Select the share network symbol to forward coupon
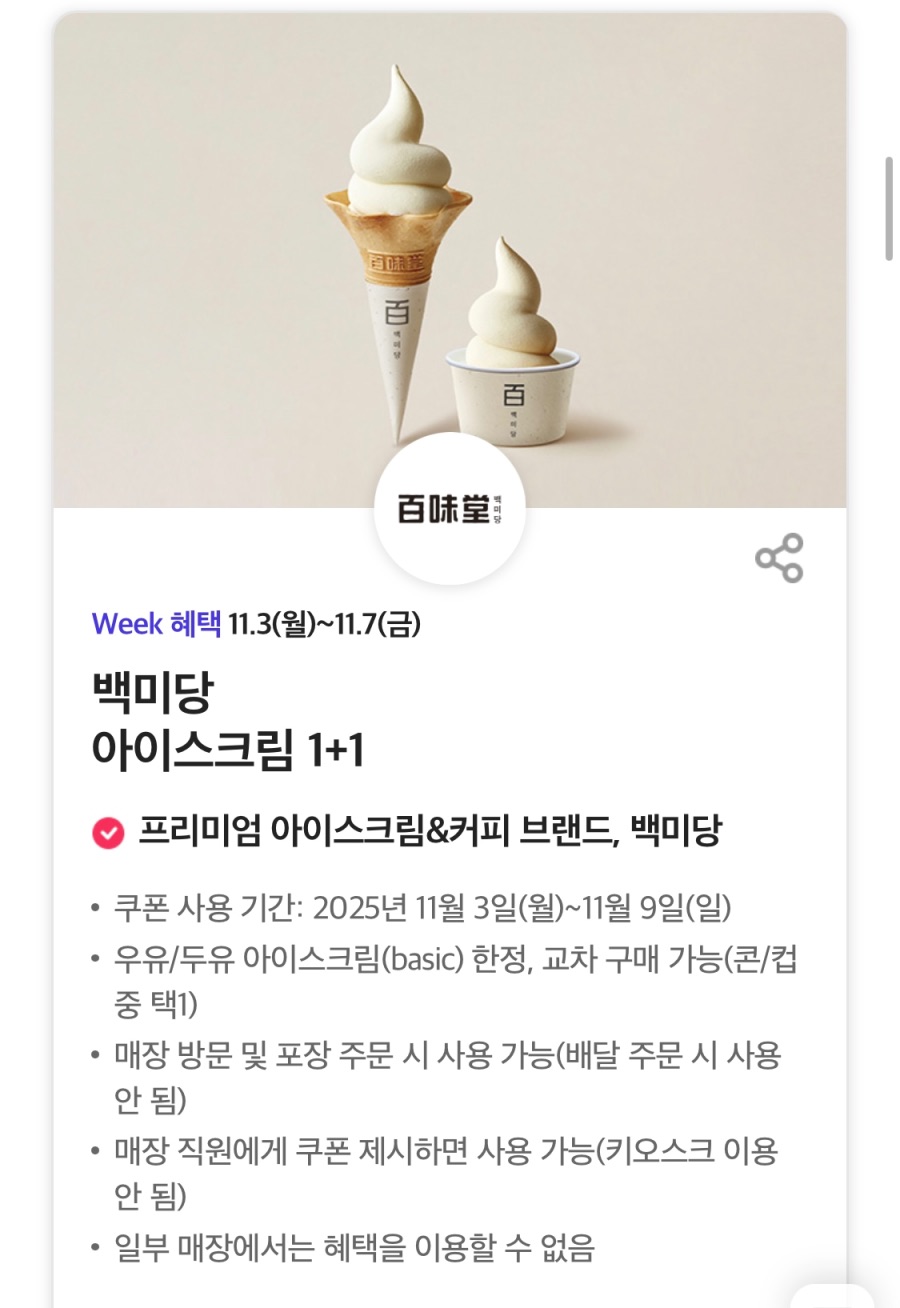This screenshot has height=1308, width=900. pyautogui.click(x=781, y=558)
